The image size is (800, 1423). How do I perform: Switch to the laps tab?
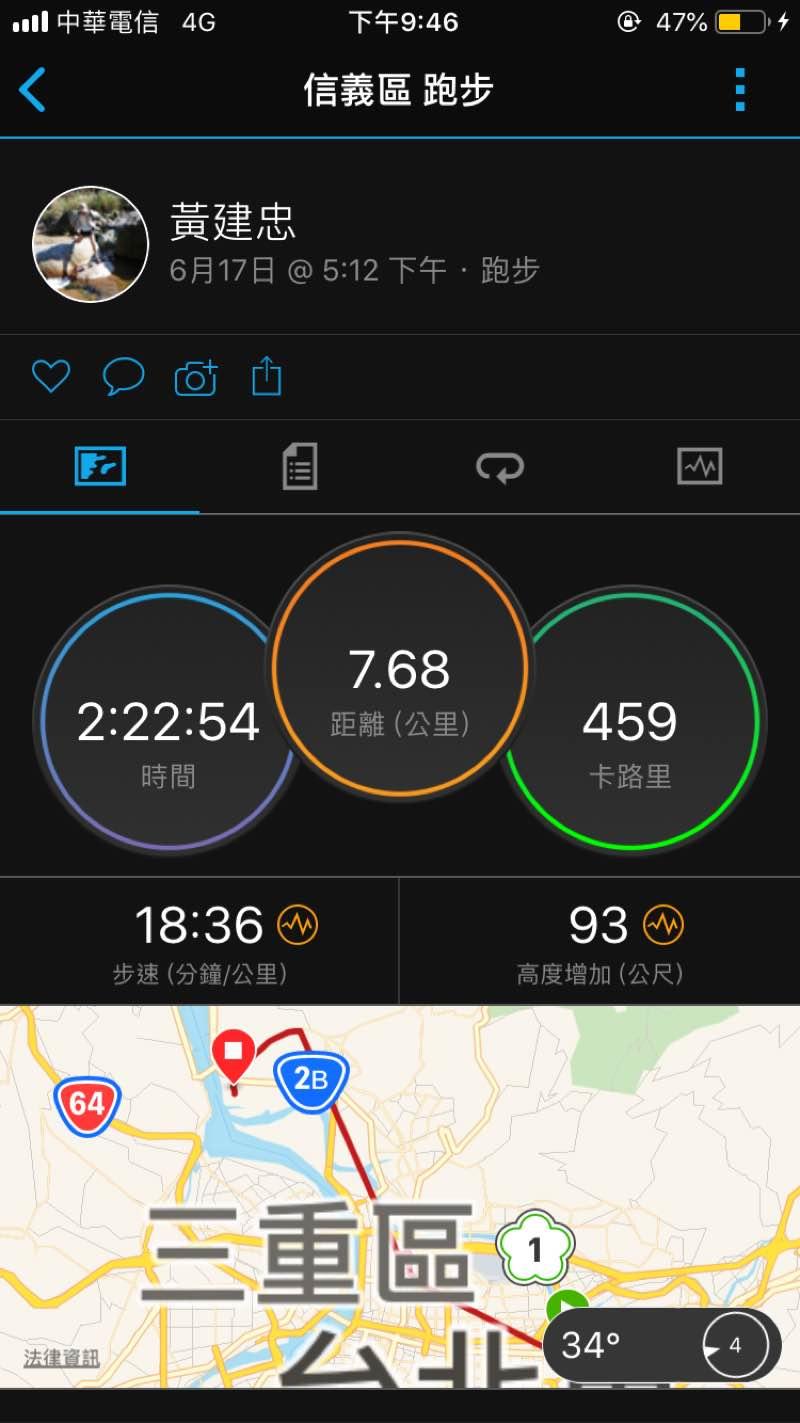499,466
